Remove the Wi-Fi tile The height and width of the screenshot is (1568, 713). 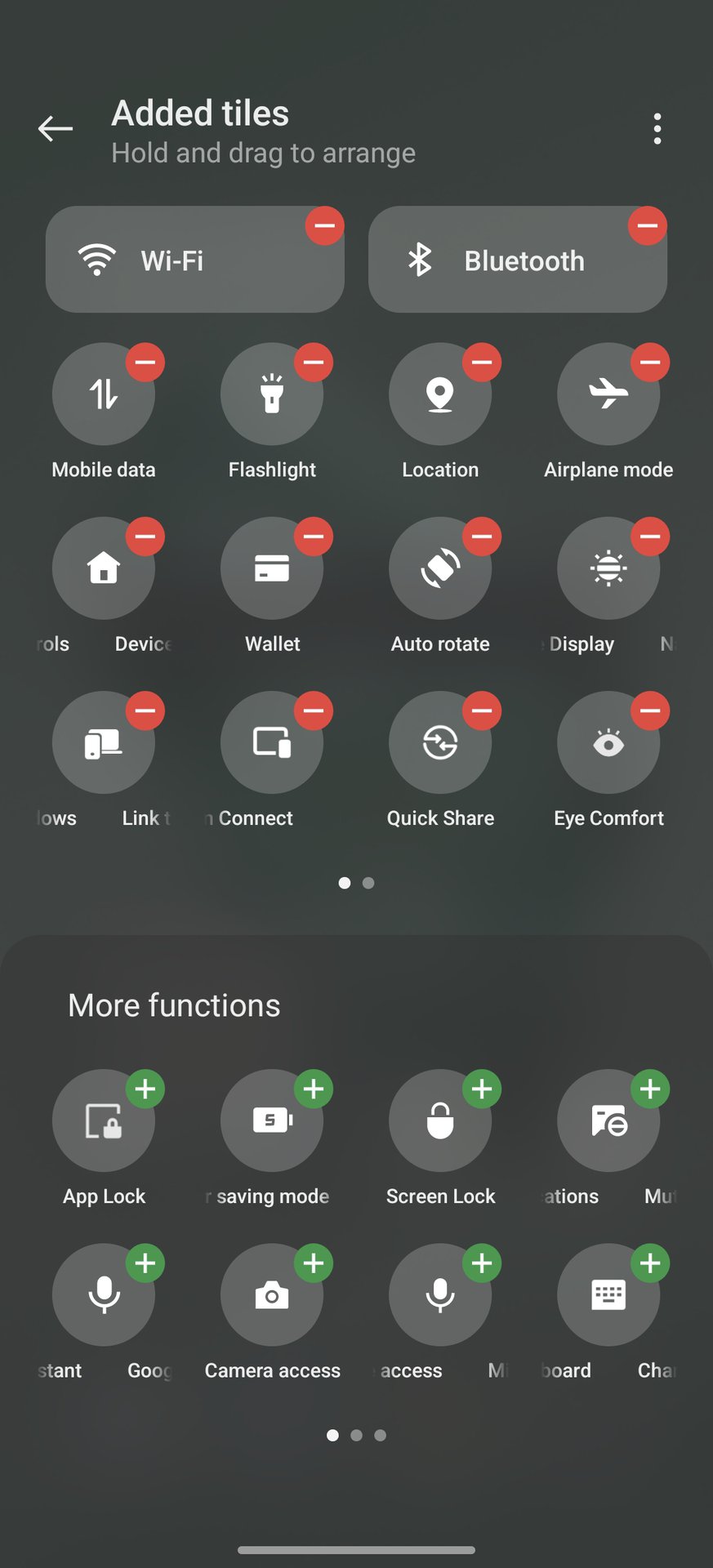click(325, 225)
